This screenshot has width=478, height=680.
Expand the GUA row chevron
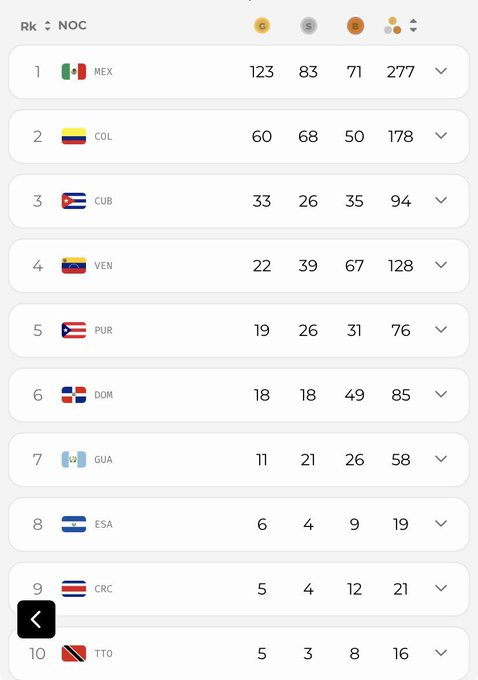coord(441,459)
